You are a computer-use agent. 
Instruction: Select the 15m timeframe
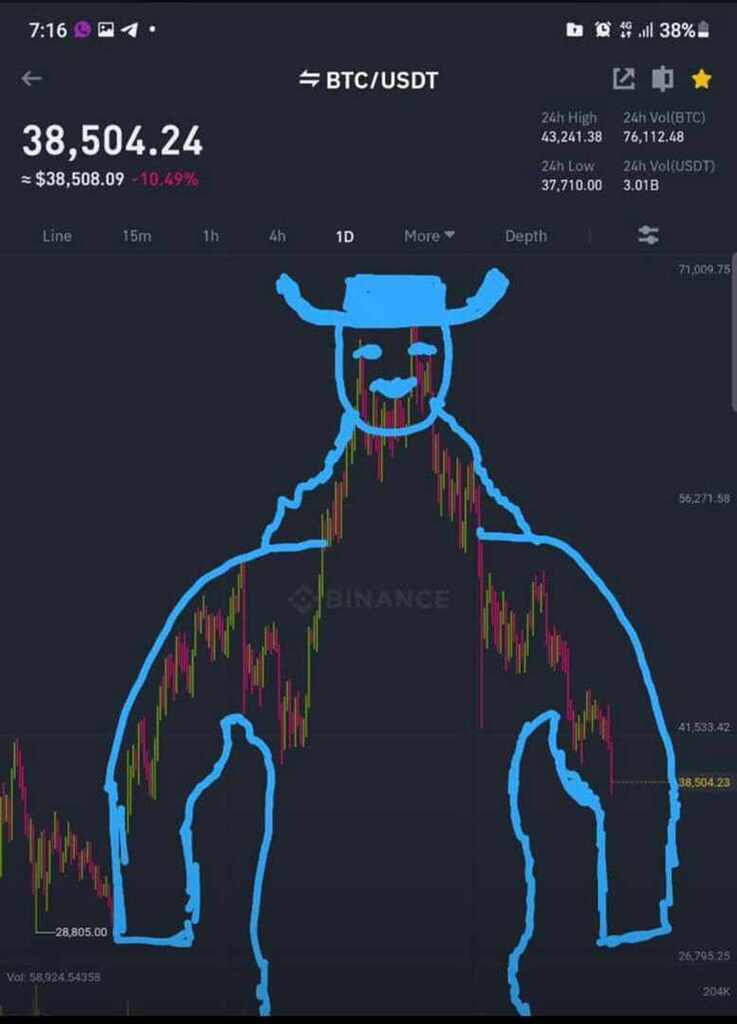pyautogui.click(x=137, y=236)
